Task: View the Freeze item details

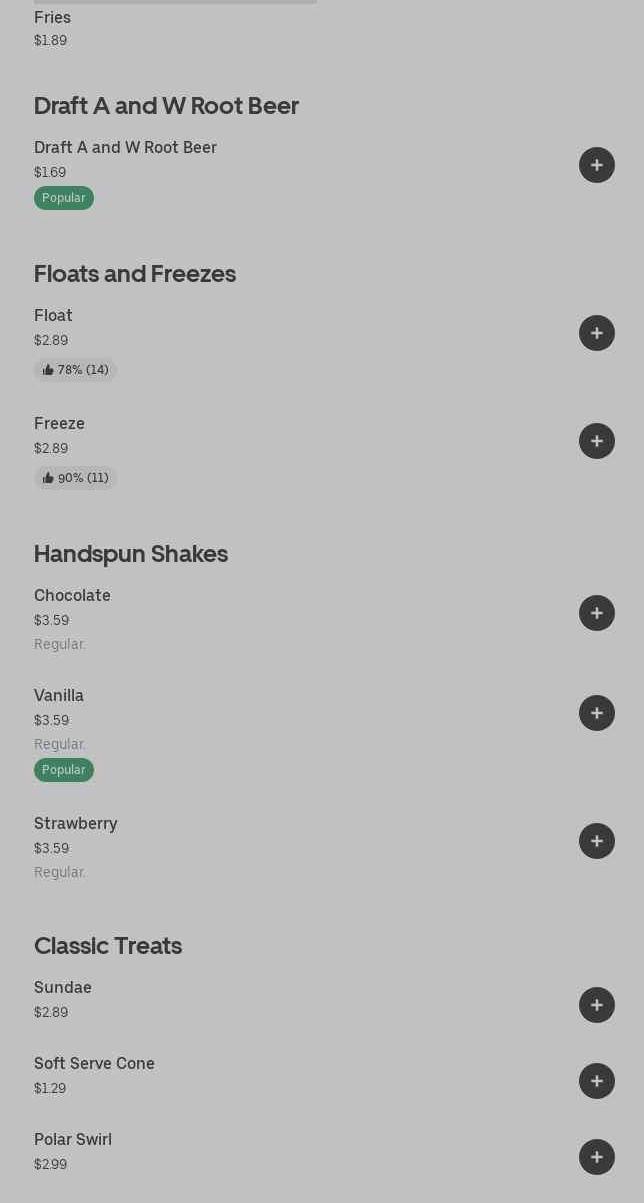Action: click(60, 424)
